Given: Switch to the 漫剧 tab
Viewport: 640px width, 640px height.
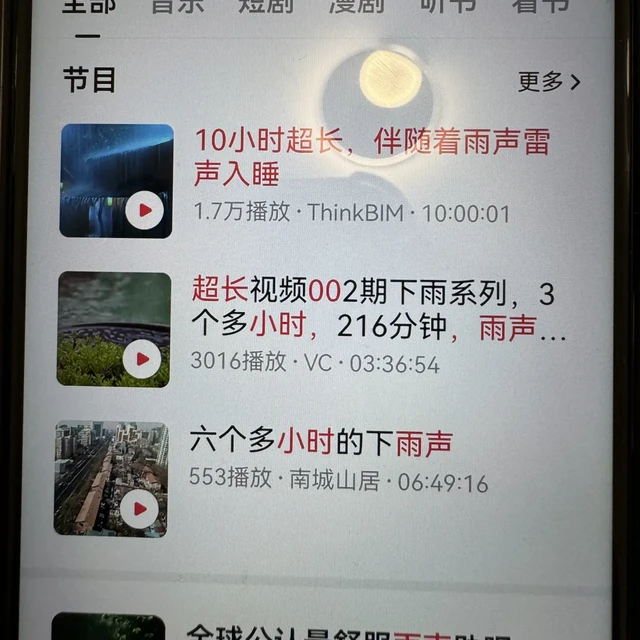Looking at the screenshot, I should tap(357, 6).
